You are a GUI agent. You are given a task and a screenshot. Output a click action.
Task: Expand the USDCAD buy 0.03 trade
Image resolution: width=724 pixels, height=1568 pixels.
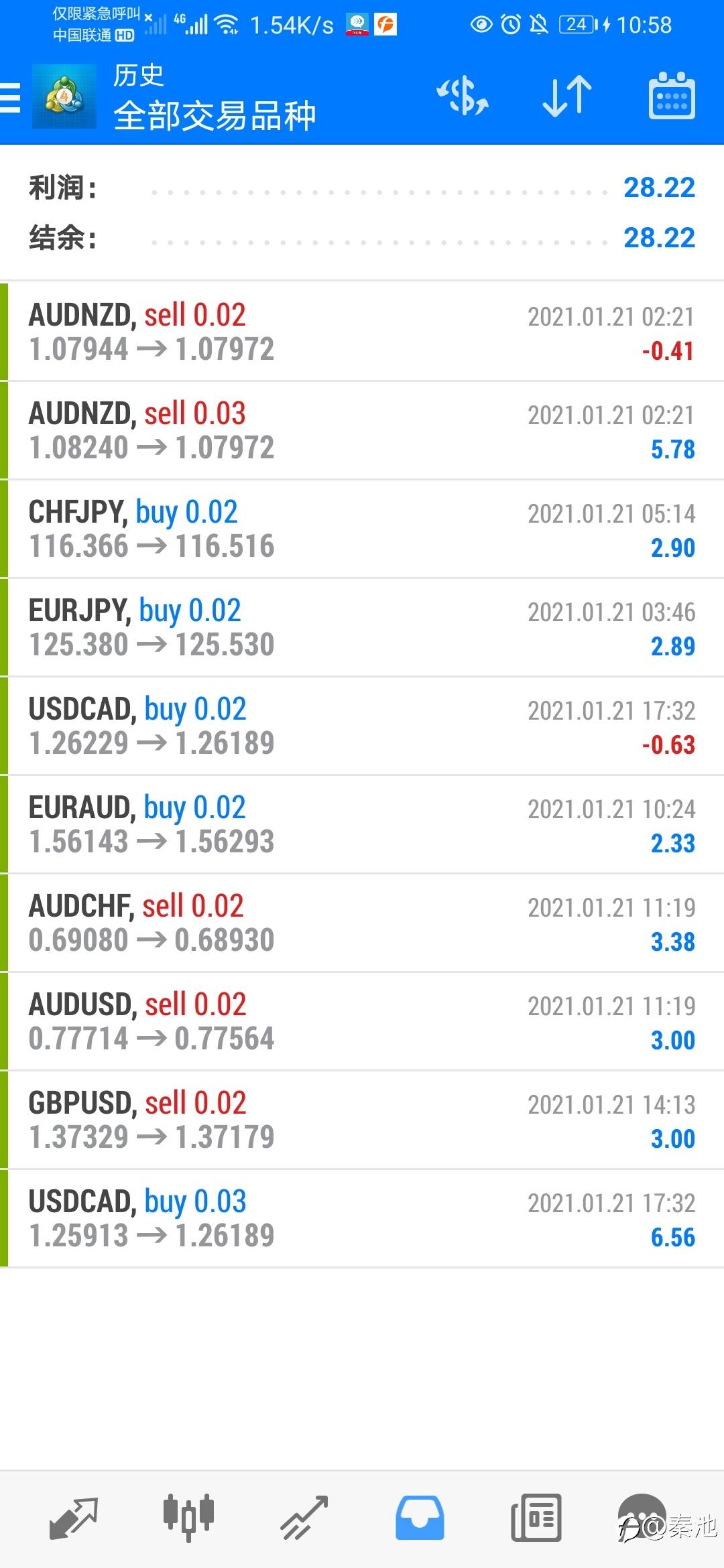coord(362,1218)
